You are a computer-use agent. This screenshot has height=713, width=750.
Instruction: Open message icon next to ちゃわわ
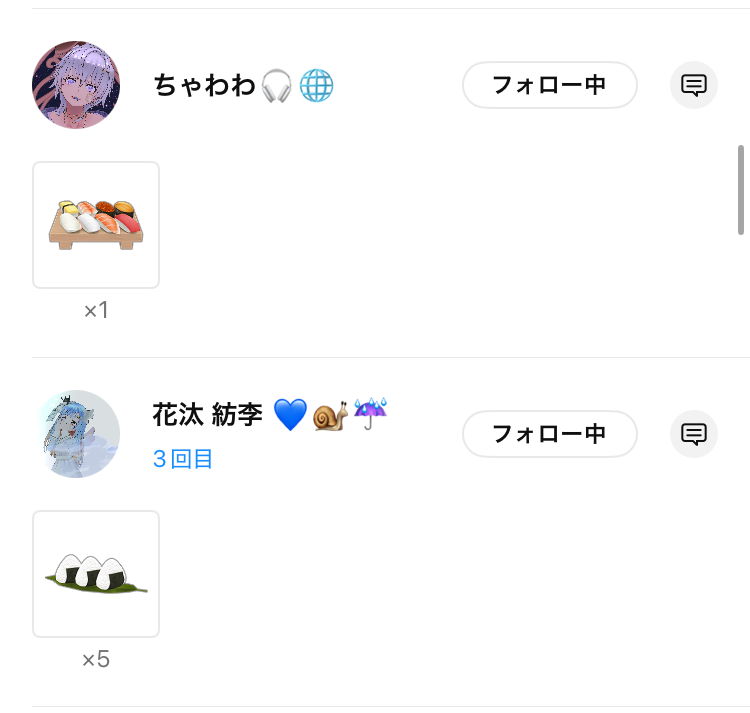(x=693, y=85)
